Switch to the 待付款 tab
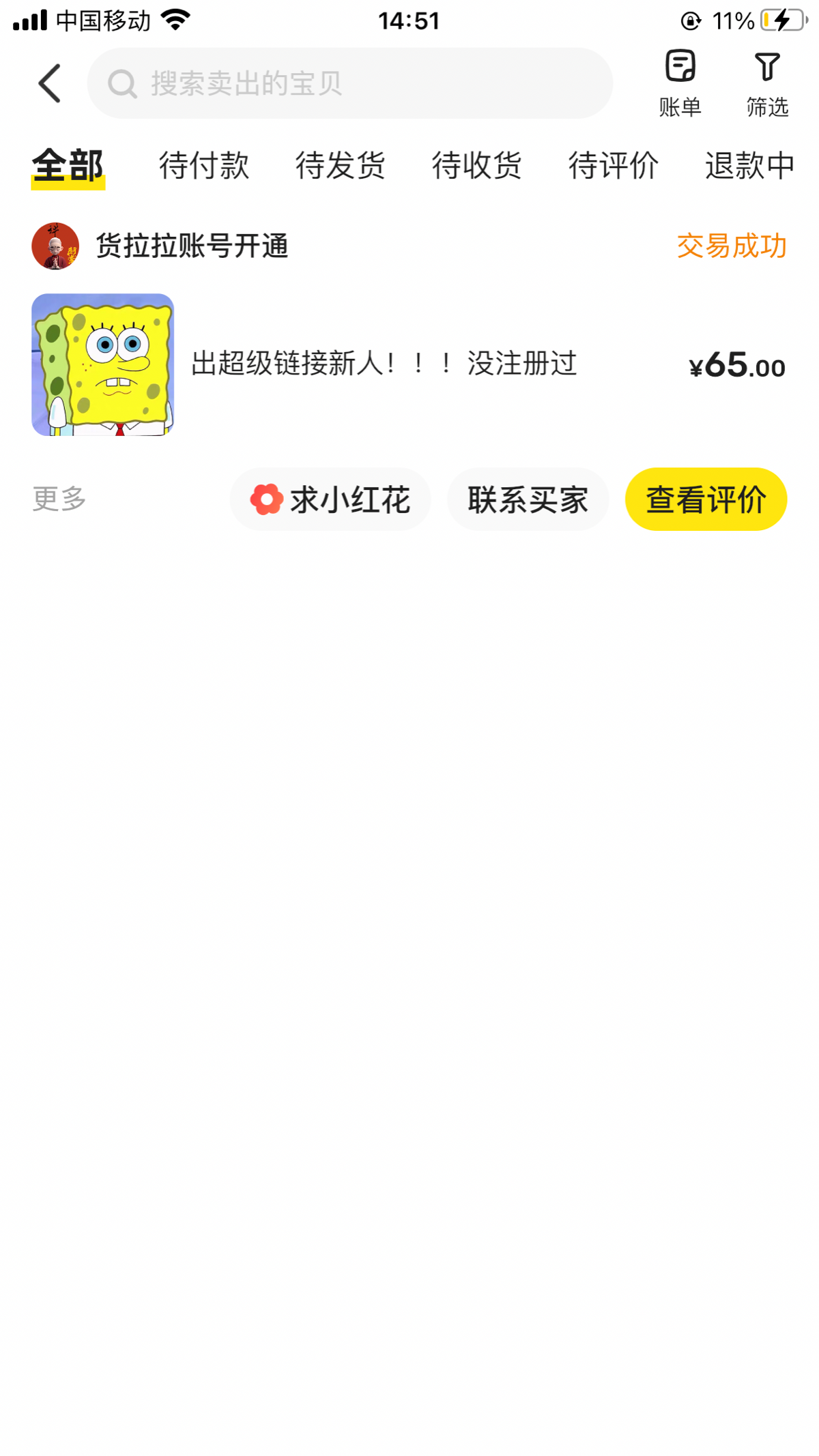The height and width of the screenshot is (1456, 819). click(x=203, y=166)
